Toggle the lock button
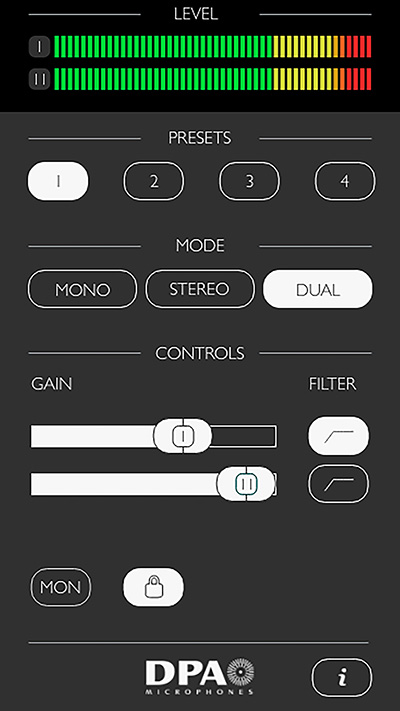Viewport: 400px width, 711px height. (x=154, y=587)
